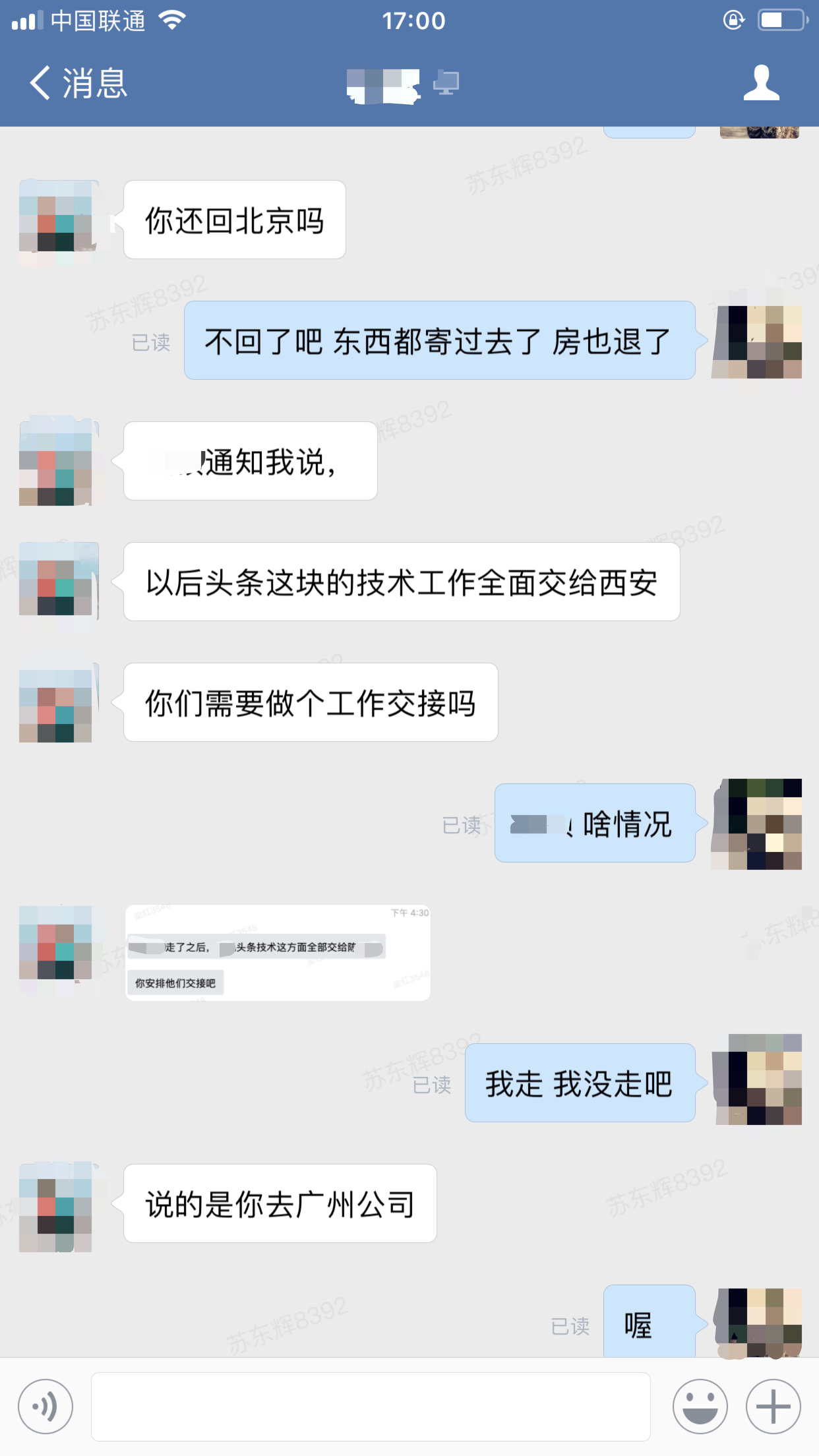View the shared screenshot image message
Screen dimensions: 819x1456
[278, 952]
